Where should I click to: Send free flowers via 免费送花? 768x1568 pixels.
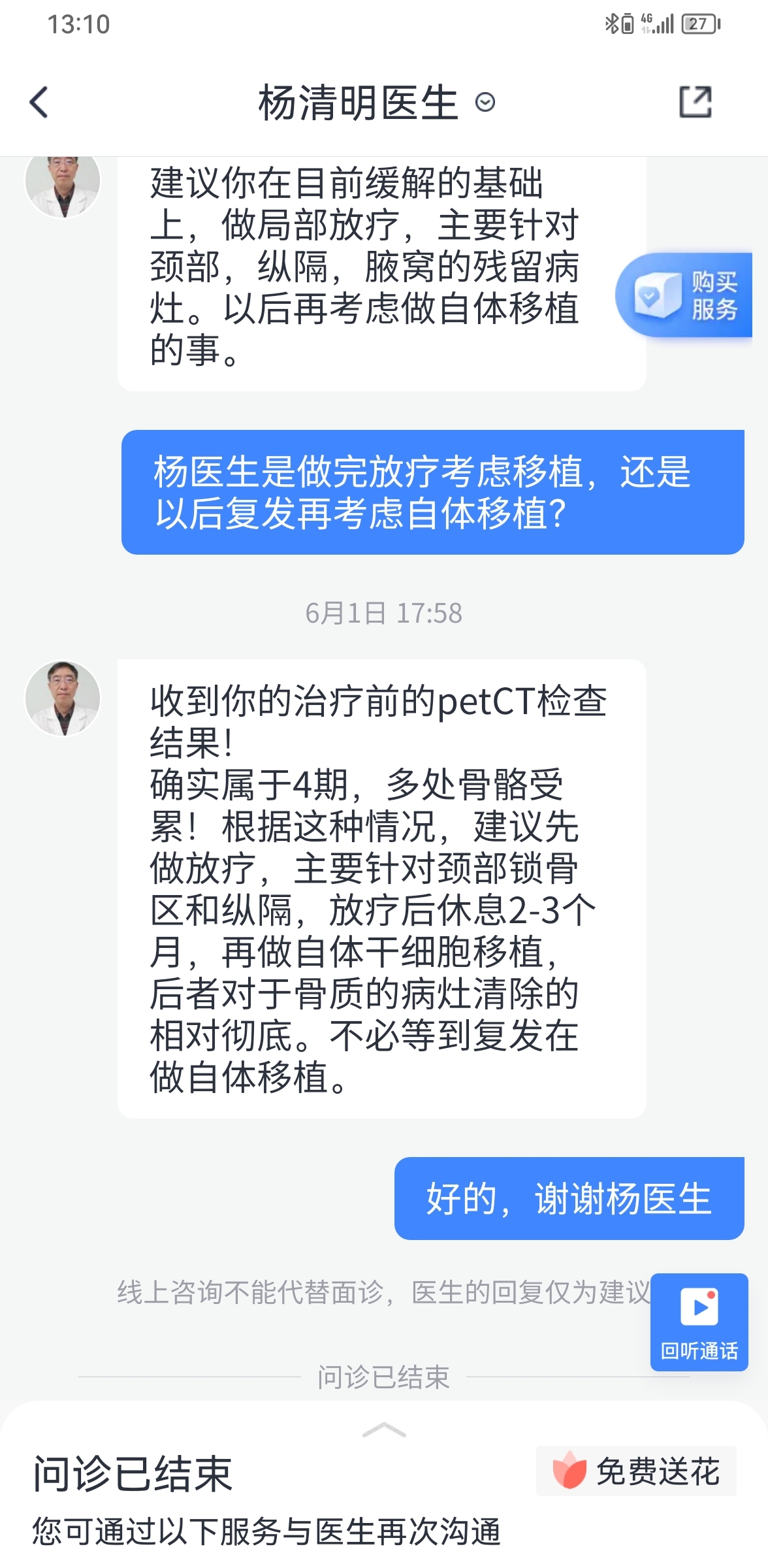point(636,1472)
